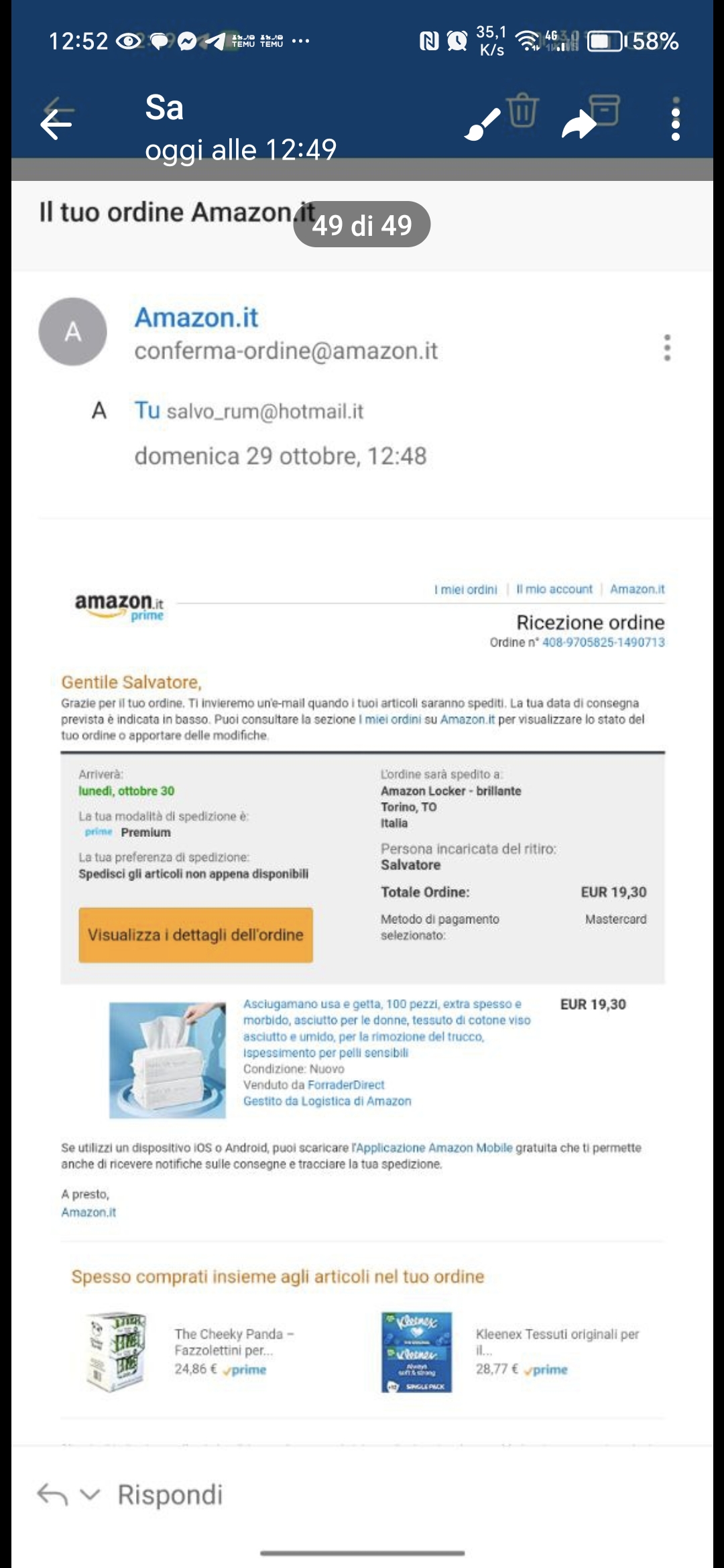Viewport: 724px width, 1568px height.
Task: Open the 'Applicazione Amazon Mobile' link
Action: coord(434,1148)
